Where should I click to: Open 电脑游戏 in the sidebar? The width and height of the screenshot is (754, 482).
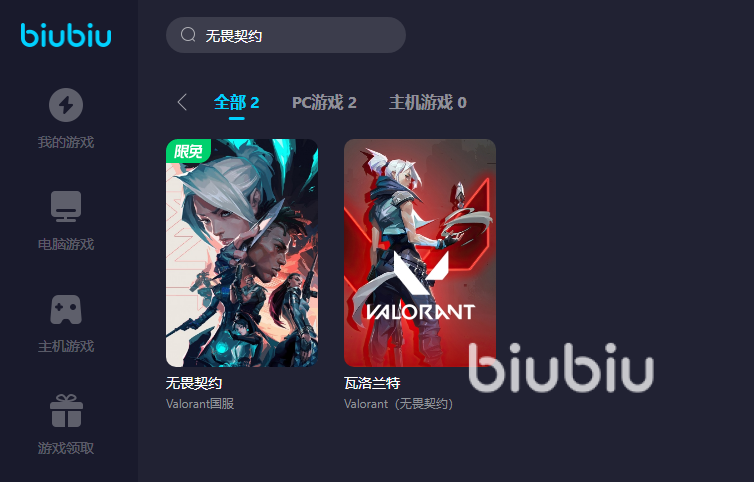pos(66,220)
